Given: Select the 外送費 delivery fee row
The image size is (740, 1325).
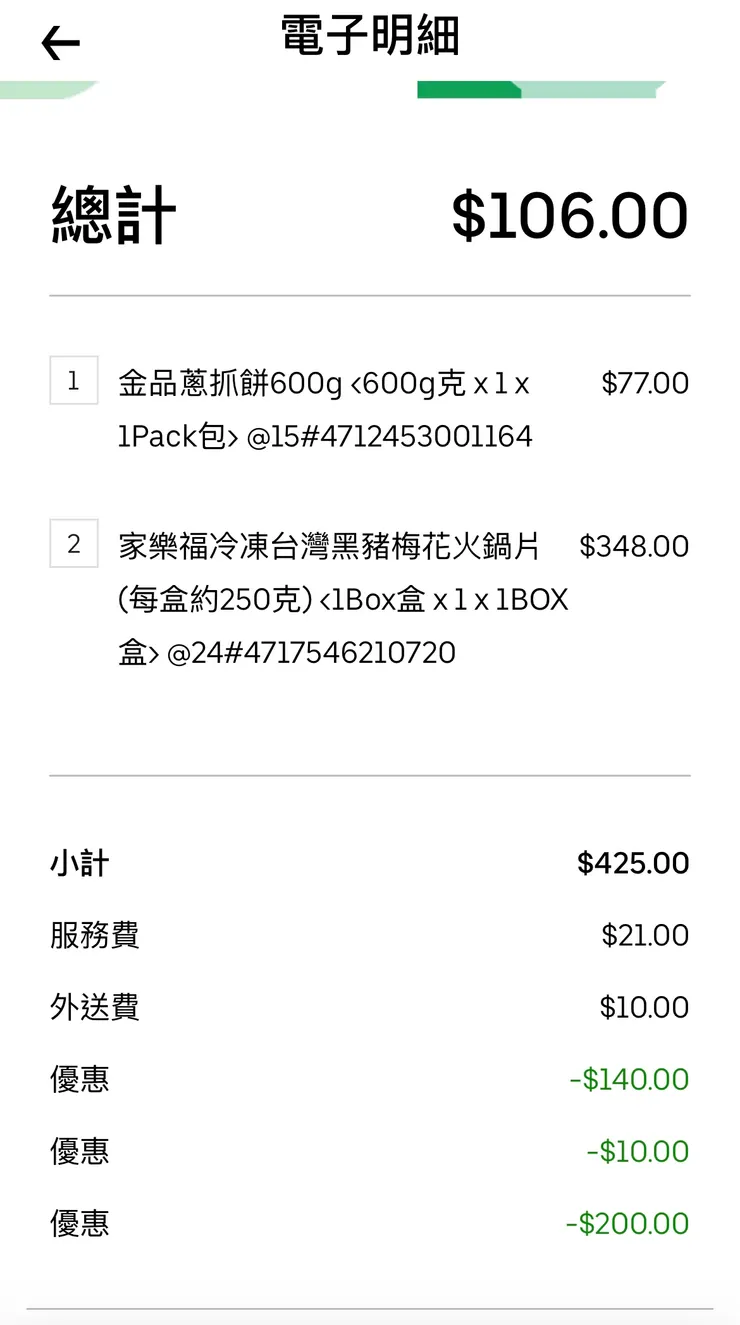Looking at the screenshot, I should pyautogui.click(x=95, y=1007).
